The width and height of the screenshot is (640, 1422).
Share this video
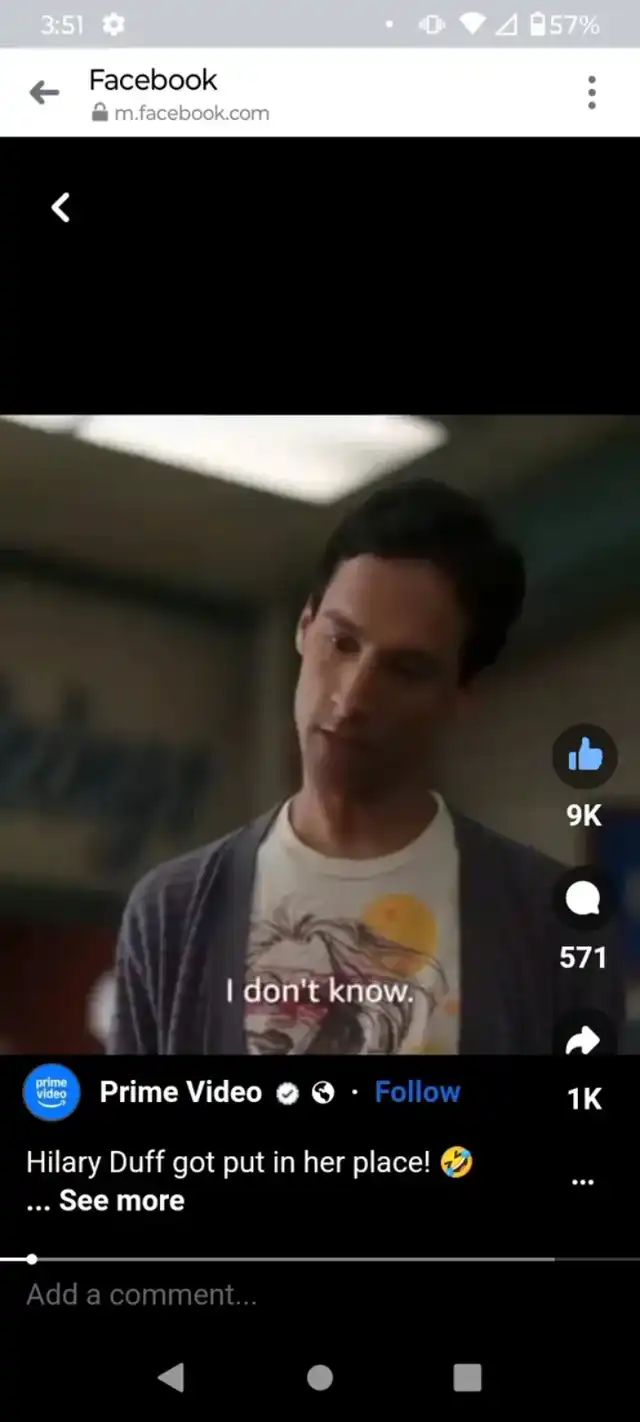click(583, 1040)
